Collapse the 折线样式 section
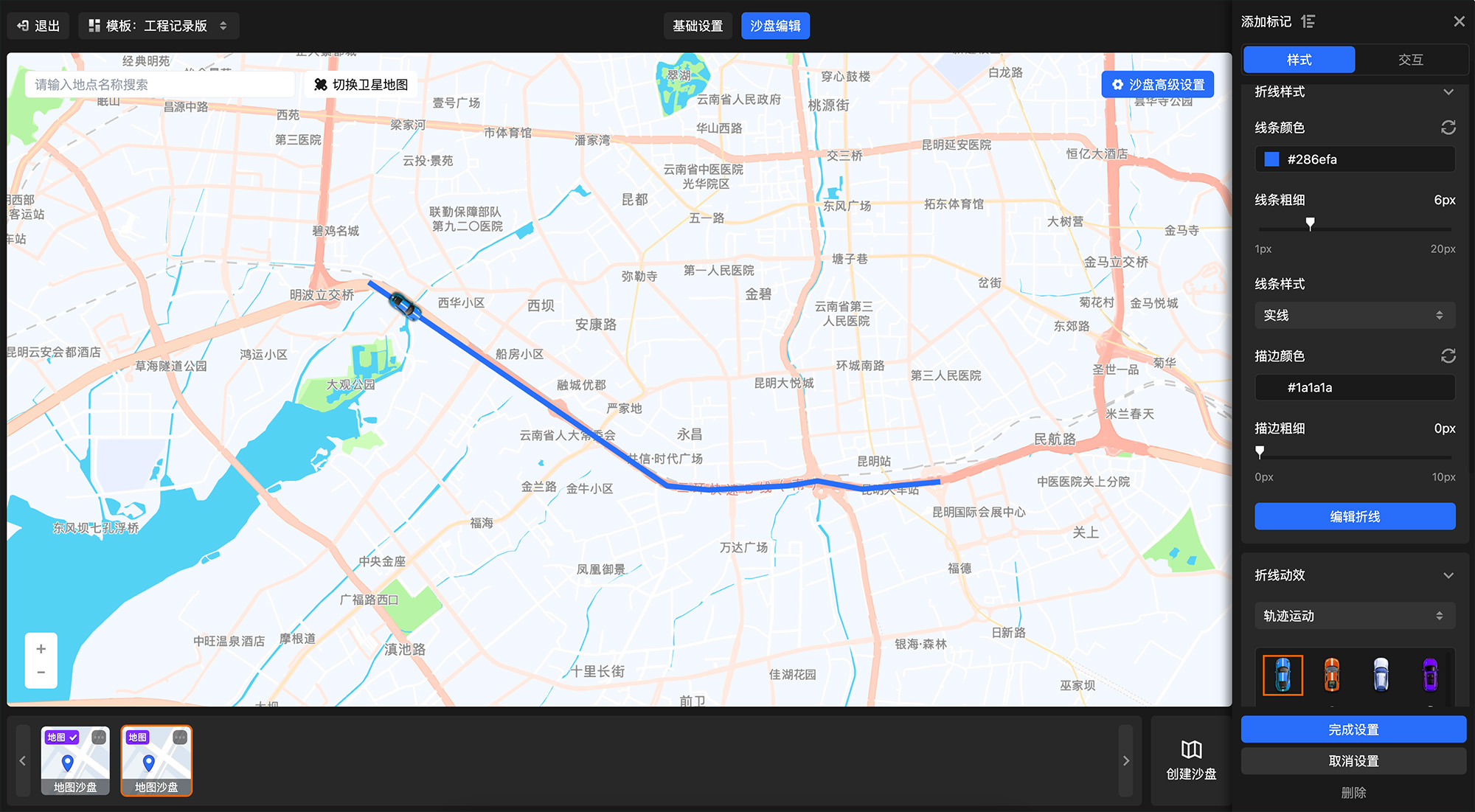Image resolution: width=1475 pixels, height=812 pixels. [x=1448, y=92]
